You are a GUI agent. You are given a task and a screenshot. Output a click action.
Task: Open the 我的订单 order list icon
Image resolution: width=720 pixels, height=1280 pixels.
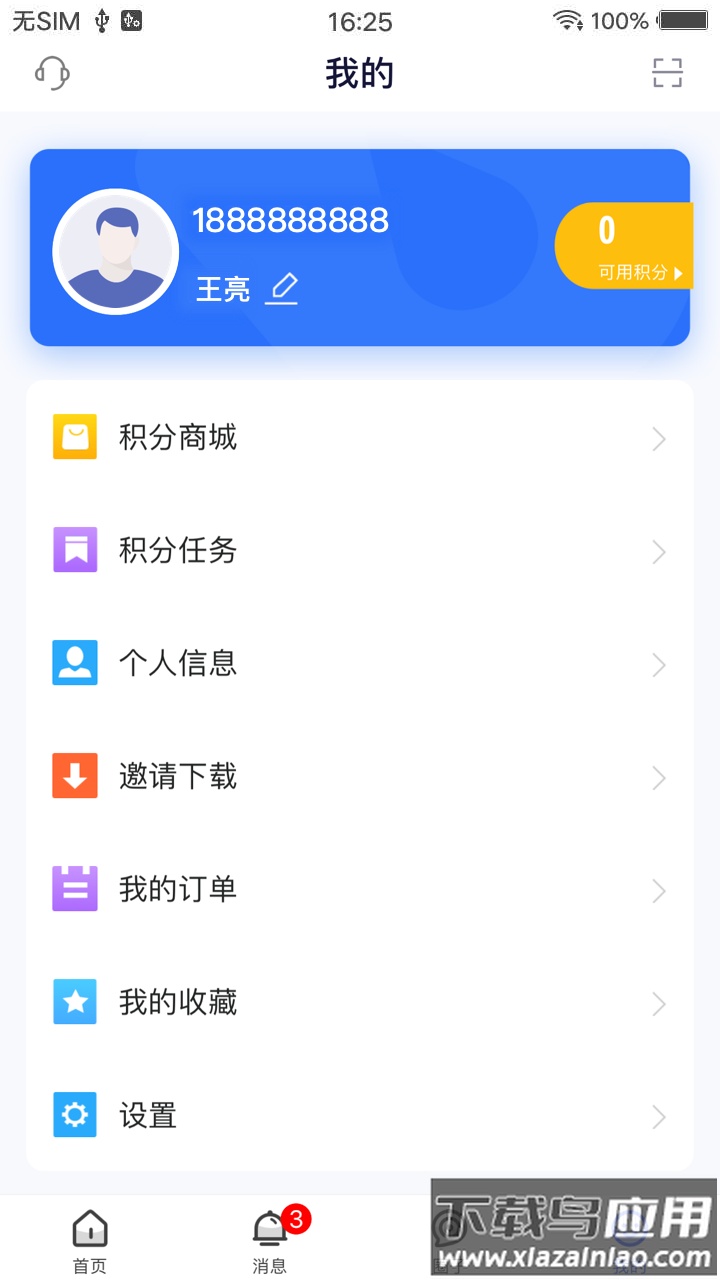(x=73, y=889)
